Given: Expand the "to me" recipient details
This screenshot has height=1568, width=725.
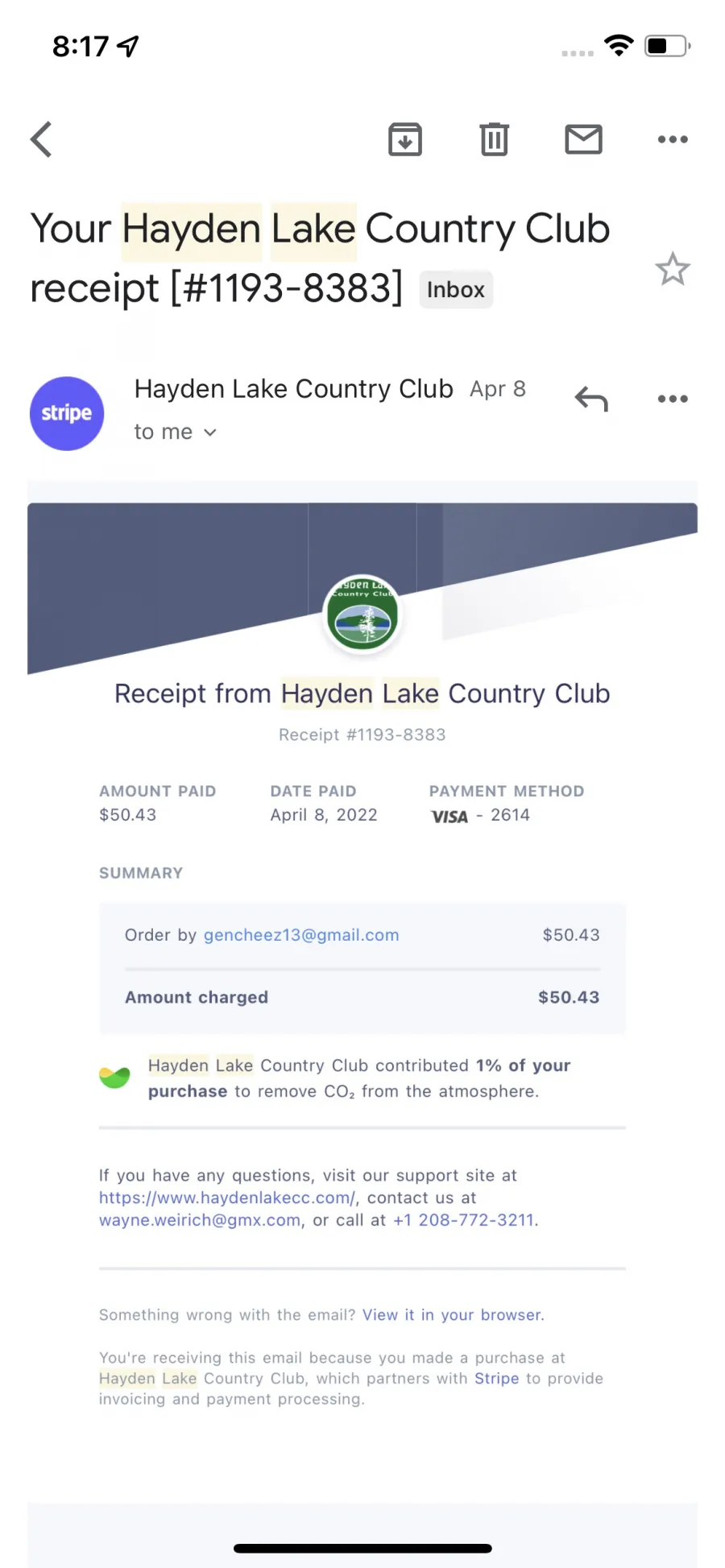Looking at the screenshot, I should tap(176, 432).
